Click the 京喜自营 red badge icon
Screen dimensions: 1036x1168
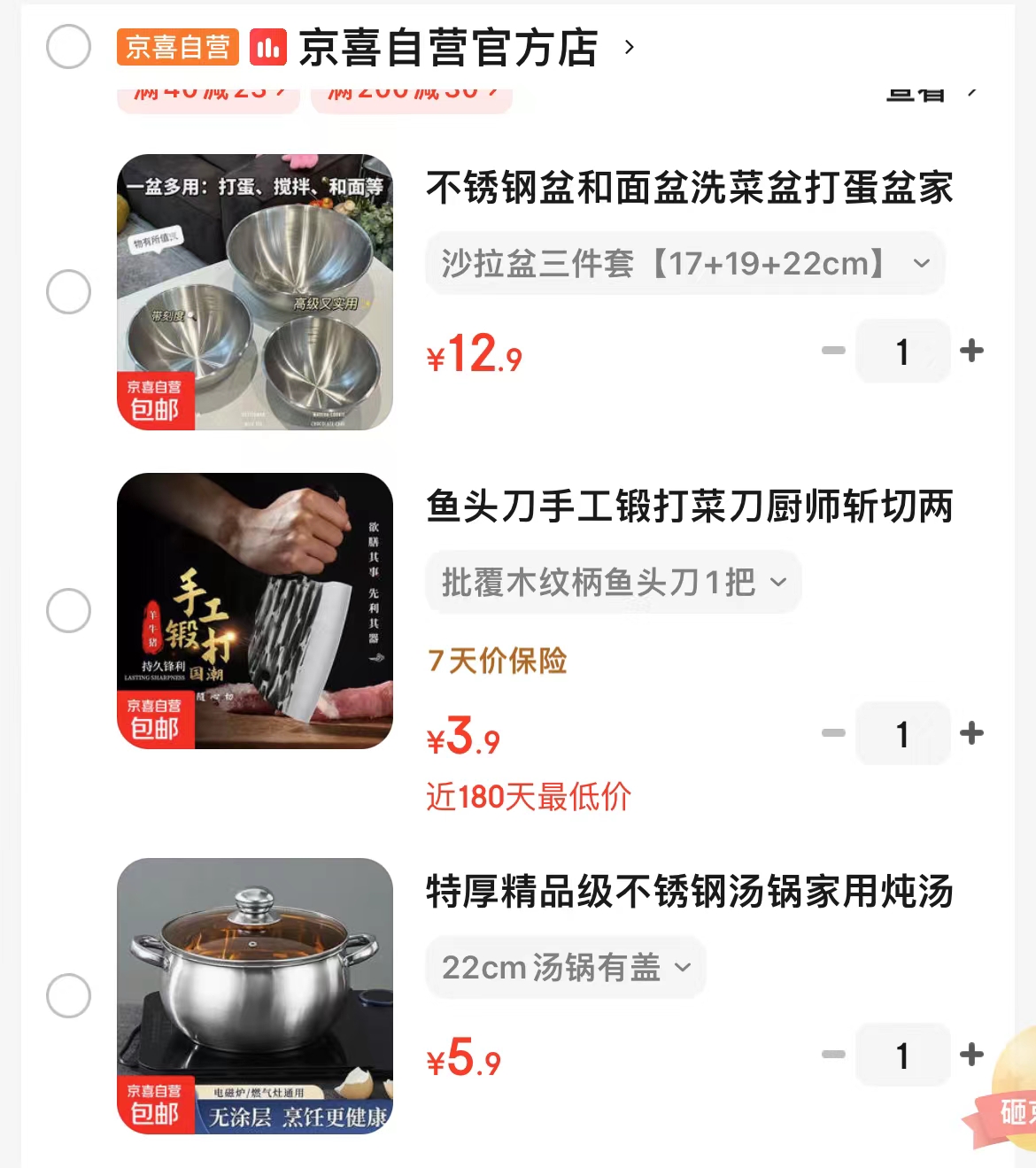pyautogui.click(x=175, y=47)
